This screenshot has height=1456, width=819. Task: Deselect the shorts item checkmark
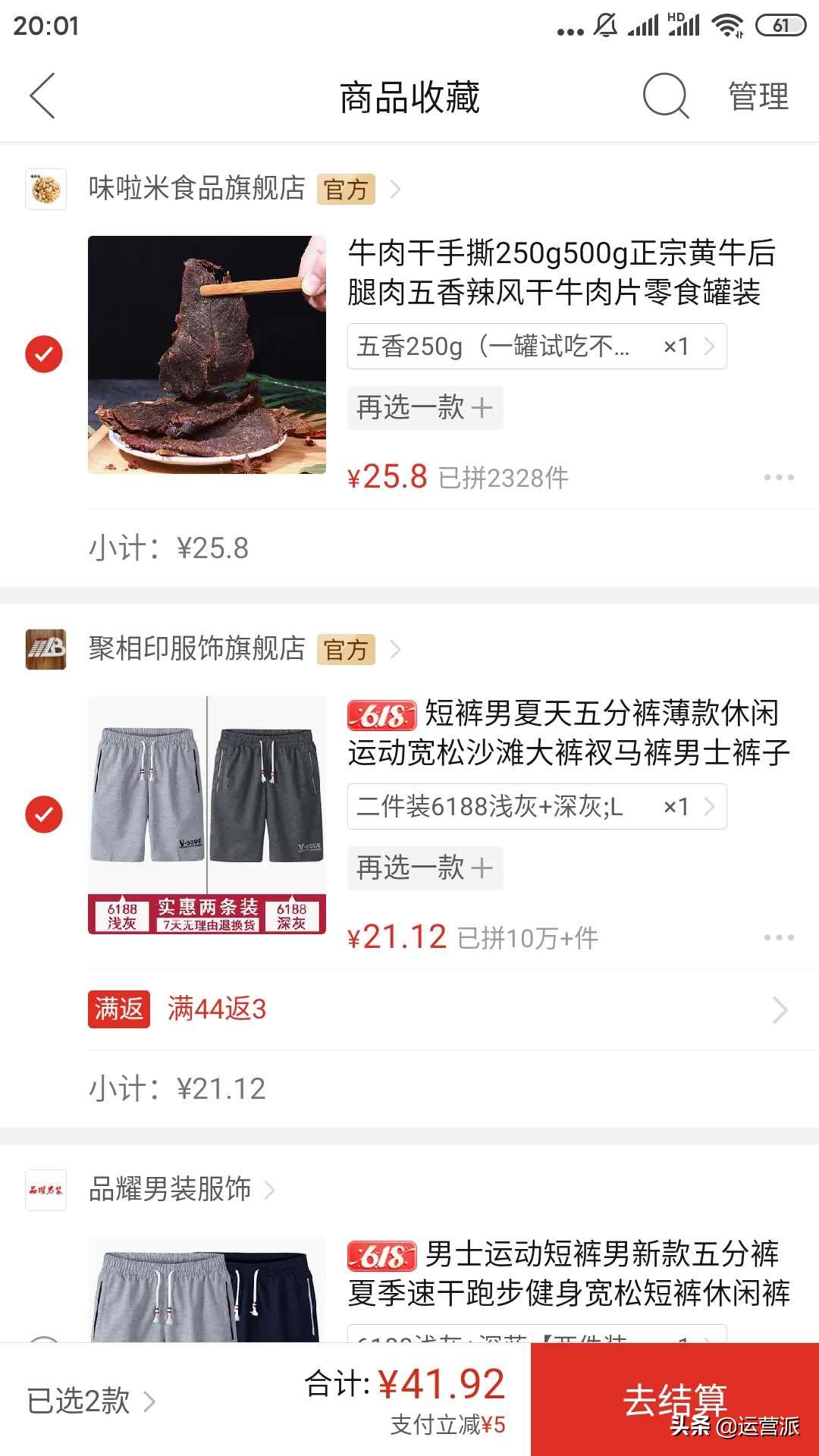[x=43, y=815]
